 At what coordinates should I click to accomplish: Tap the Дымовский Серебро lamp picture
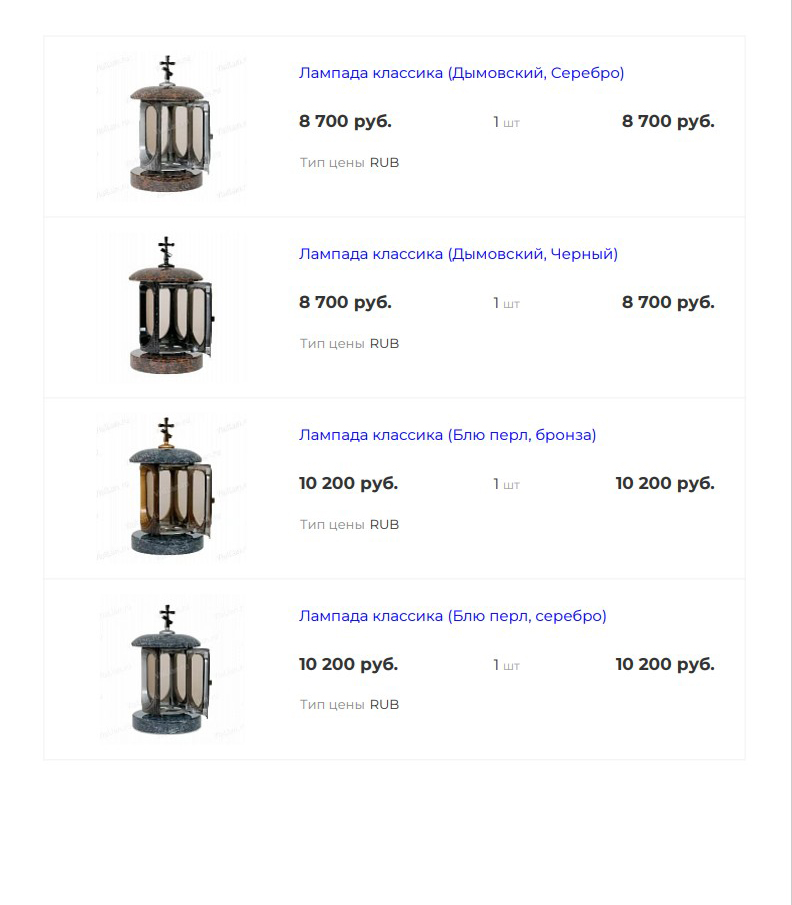tap(170, 127)
